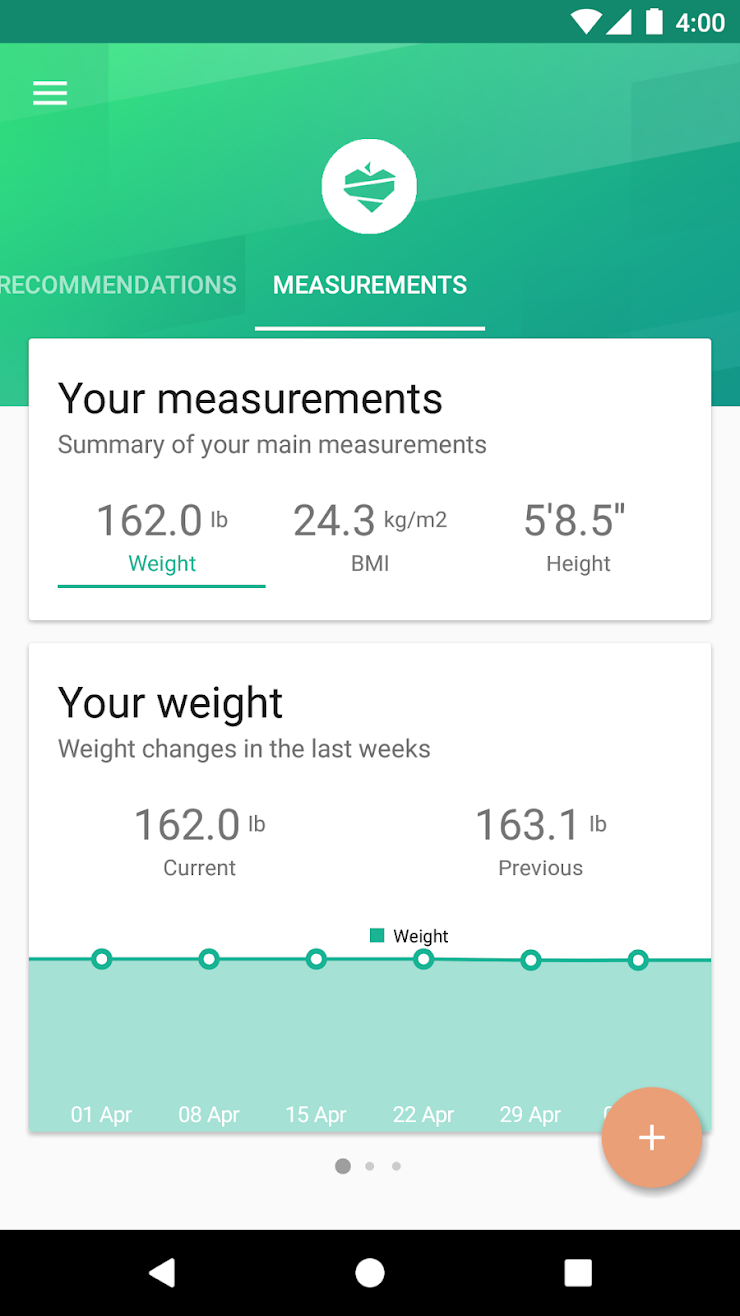Open the hamburger navigation drawer
Image resolution: width=740 pixels, height=1316 pixels.
click(50, 93)
